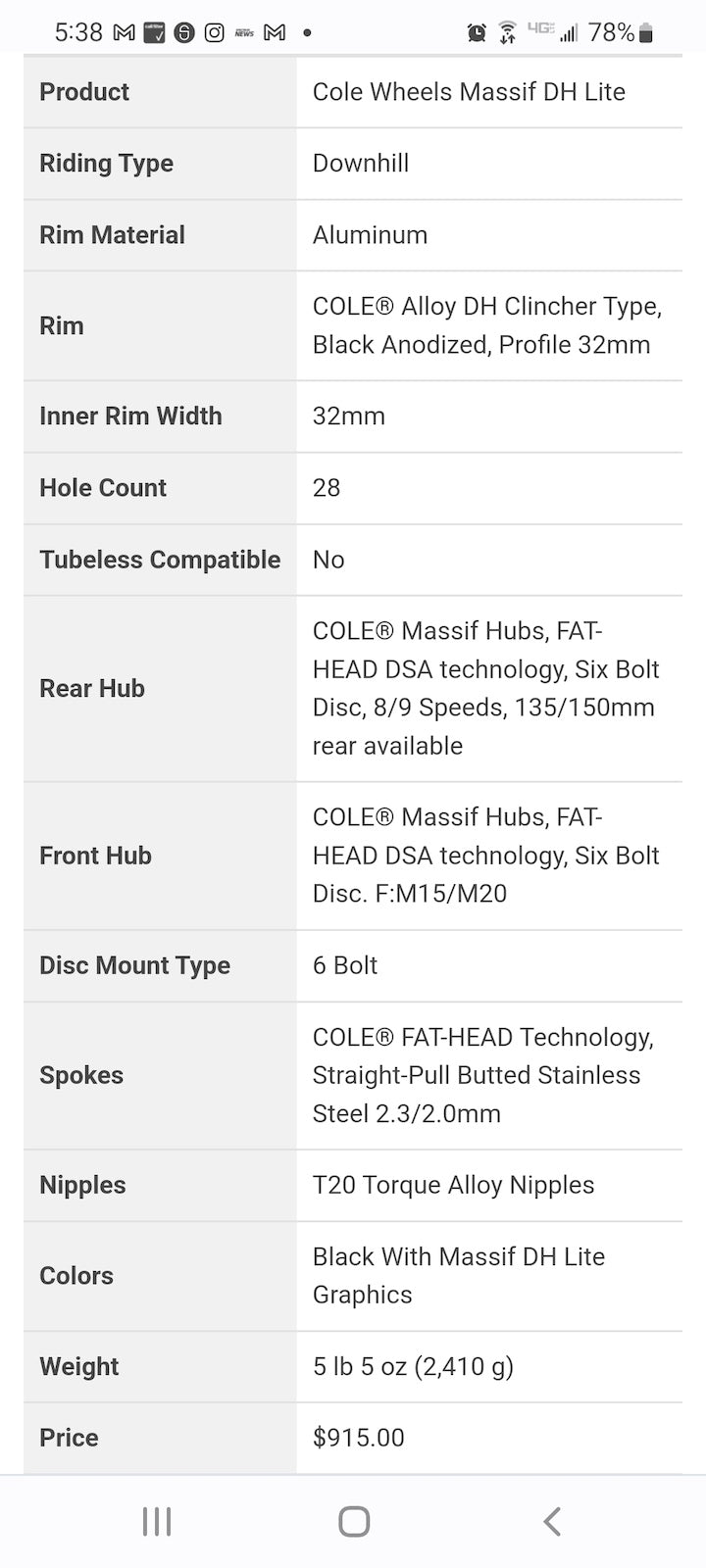Return to the home screen

[x=354, y=1521]
